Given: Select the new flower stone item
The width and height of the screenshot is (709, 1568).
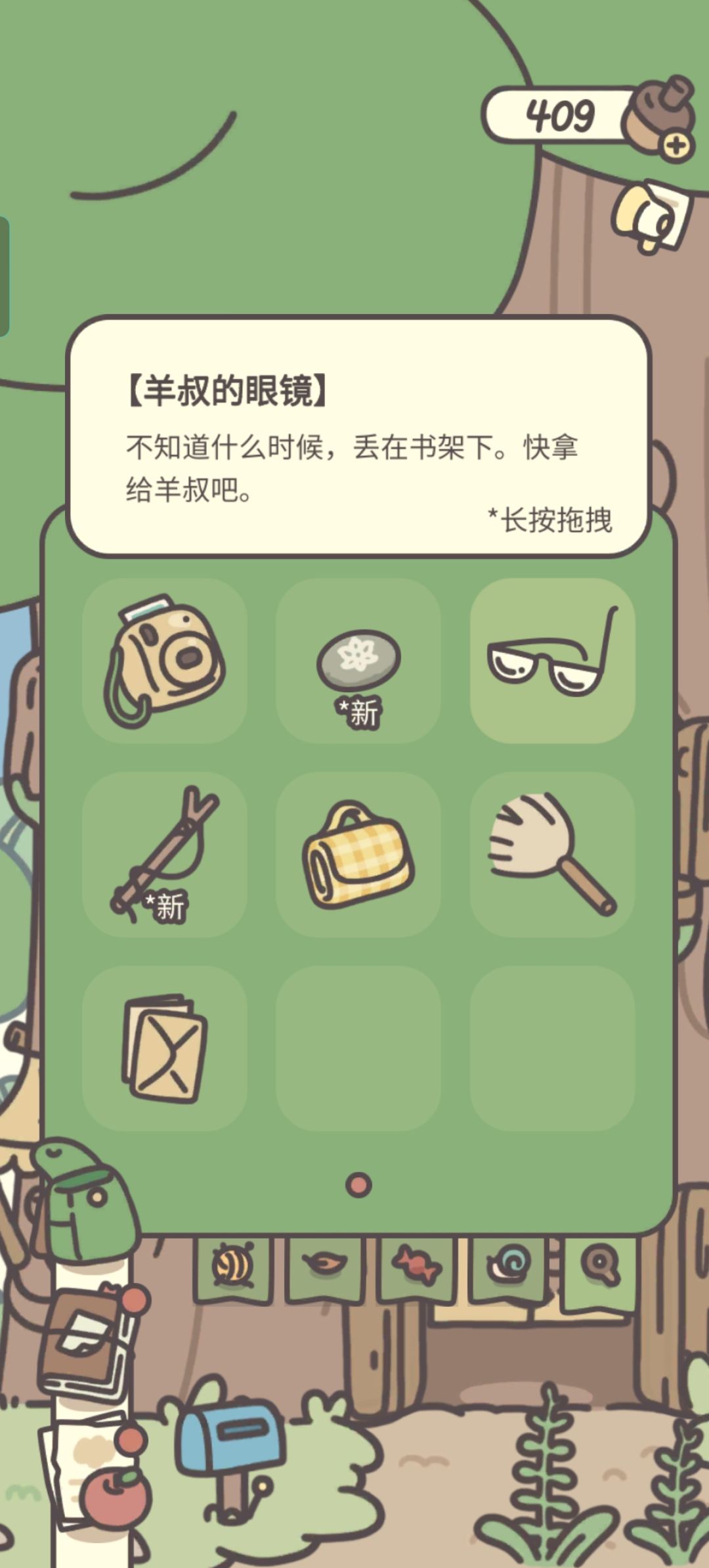Looking at the screenshot, I should [x=358, y=660].
